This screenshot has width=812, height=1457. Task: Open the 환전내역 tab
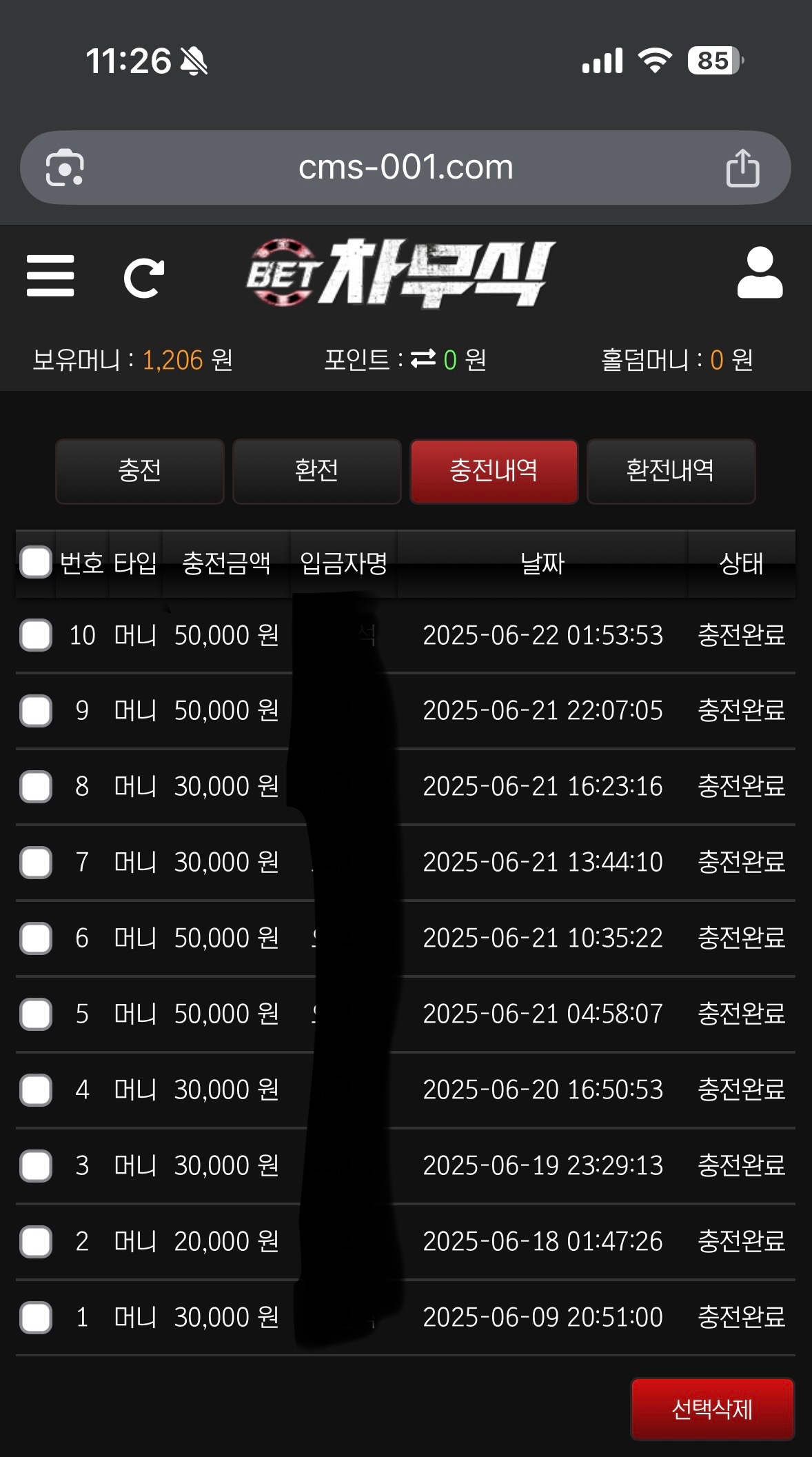pyautogui.click(x=670, y=471)
